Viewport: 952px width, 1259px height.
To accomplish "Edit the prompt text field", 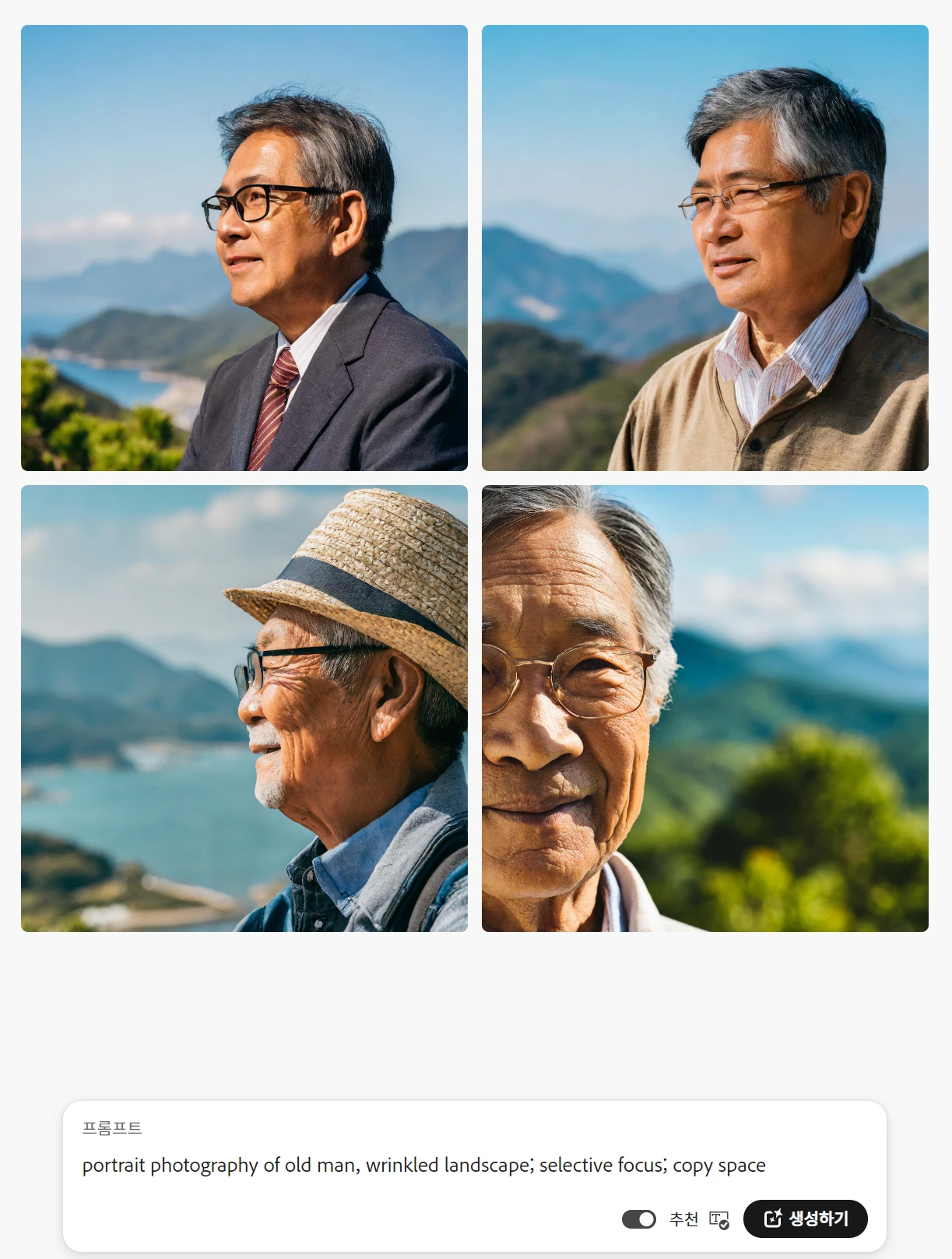I will 423,1165.
